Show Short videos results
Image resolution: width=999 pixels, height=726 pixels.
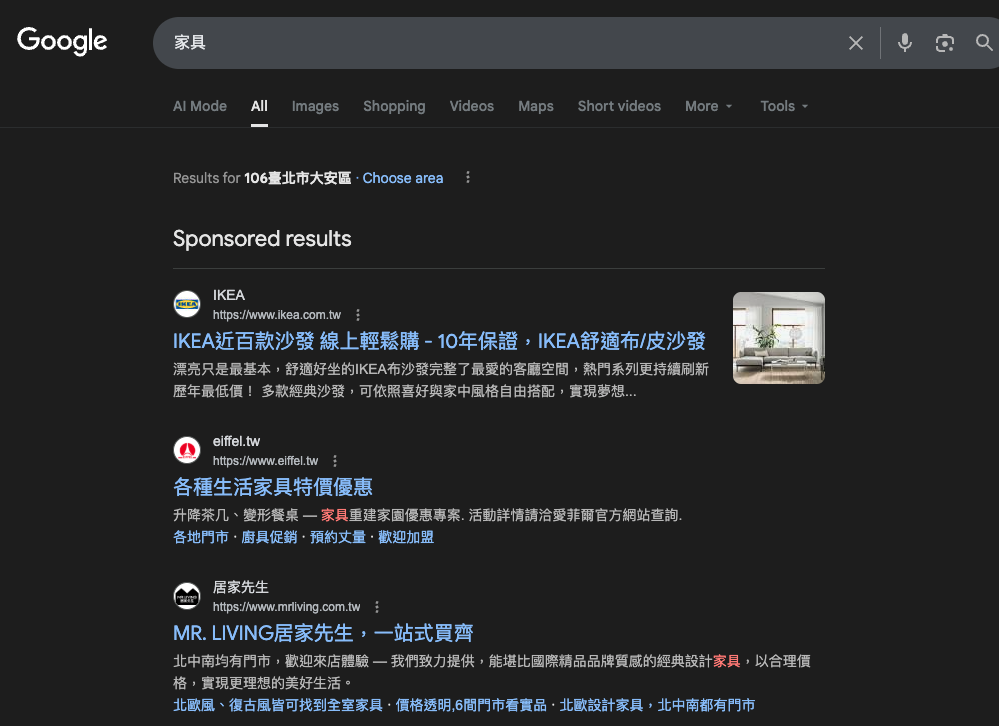[x=619, y=106]
